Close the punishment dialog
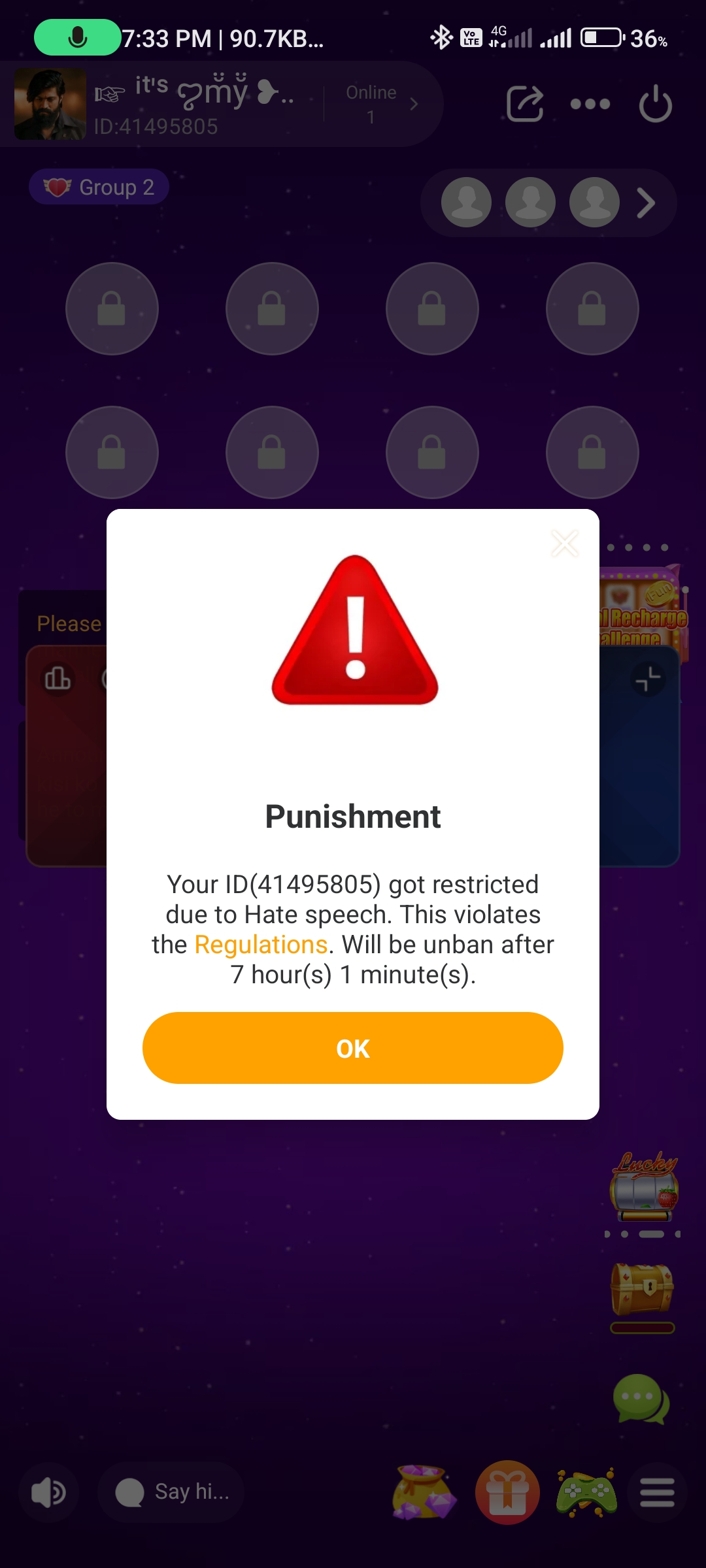The height and width of the screenshot is (1568, 706). (x=565, y=544)
